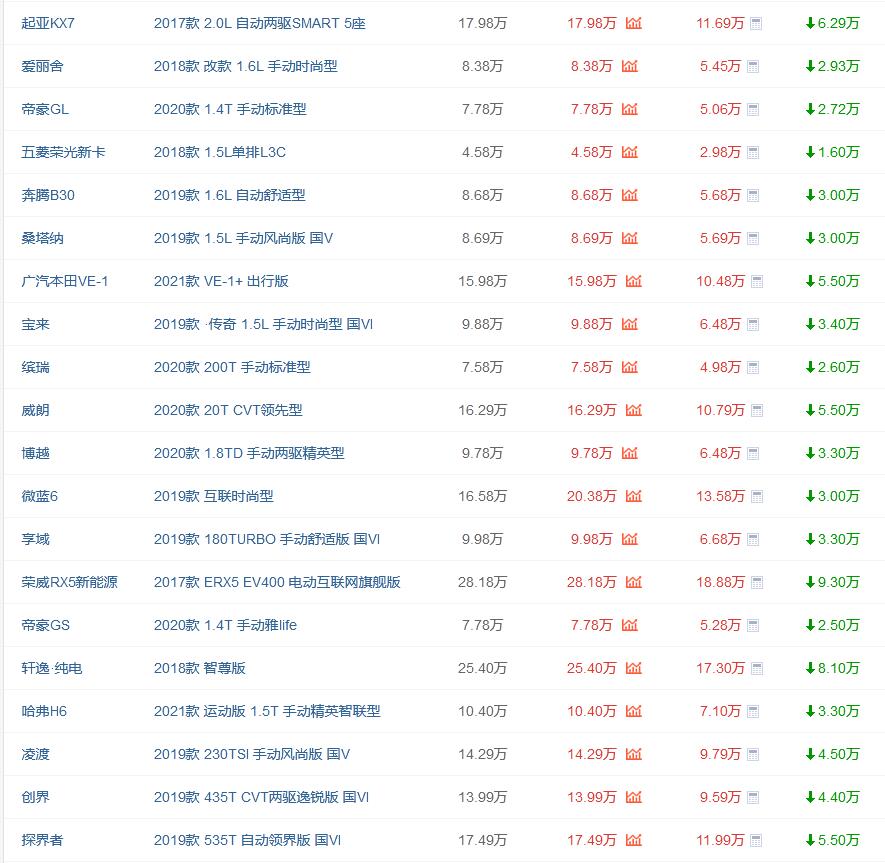The width and height of the screenshot is (885, 863).
Task: Open the 2018款 改款 1.6L 手动时尚型 model link
Action: (x=245, y=66)
